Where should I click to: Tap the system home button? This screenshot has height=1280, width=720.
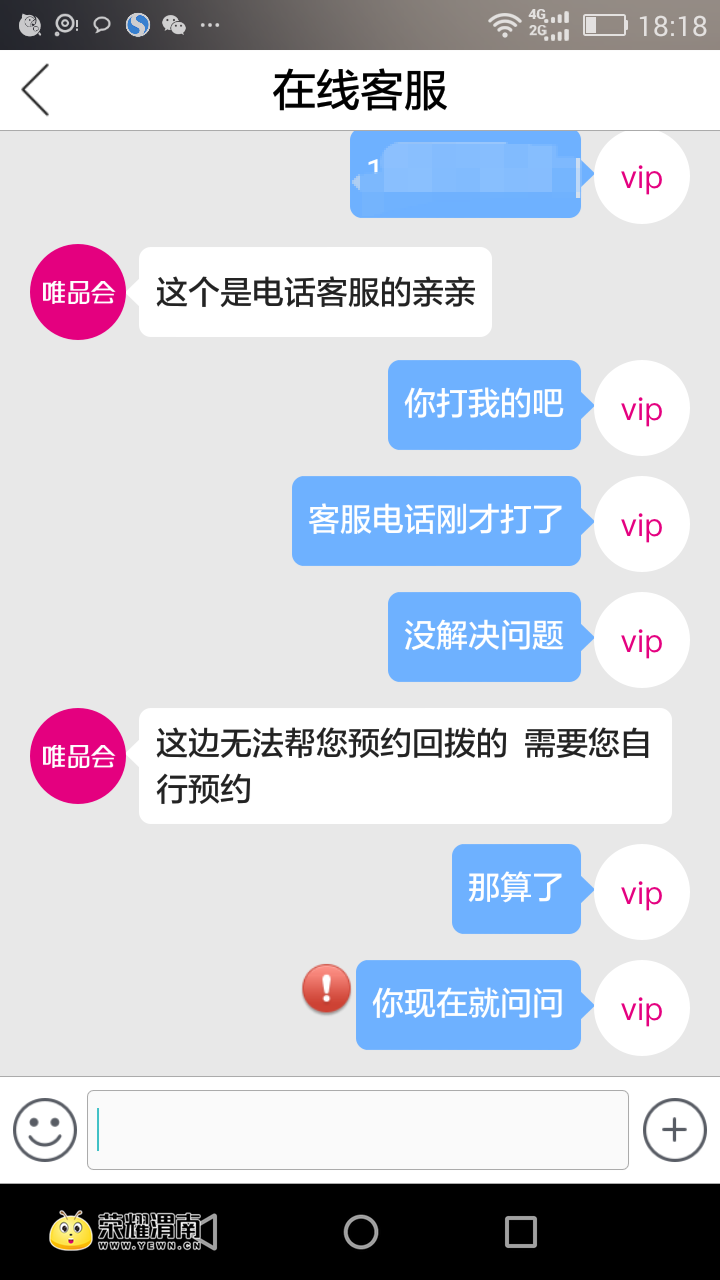pyautogui.click(x=361, y=1232)
